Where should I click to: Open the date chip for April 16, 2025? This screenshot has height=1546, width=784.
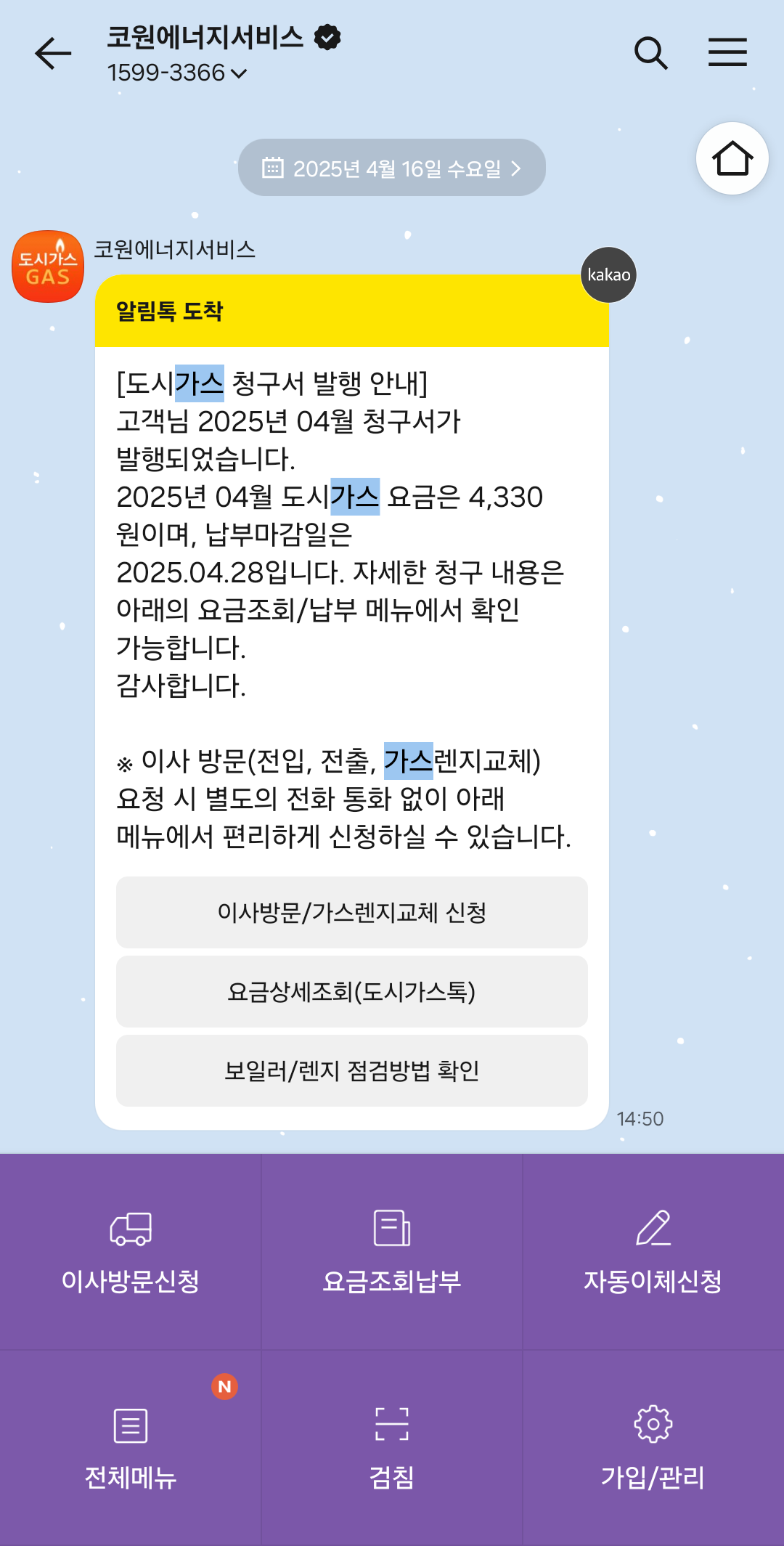pyautogui.click(x=392, y=168)
